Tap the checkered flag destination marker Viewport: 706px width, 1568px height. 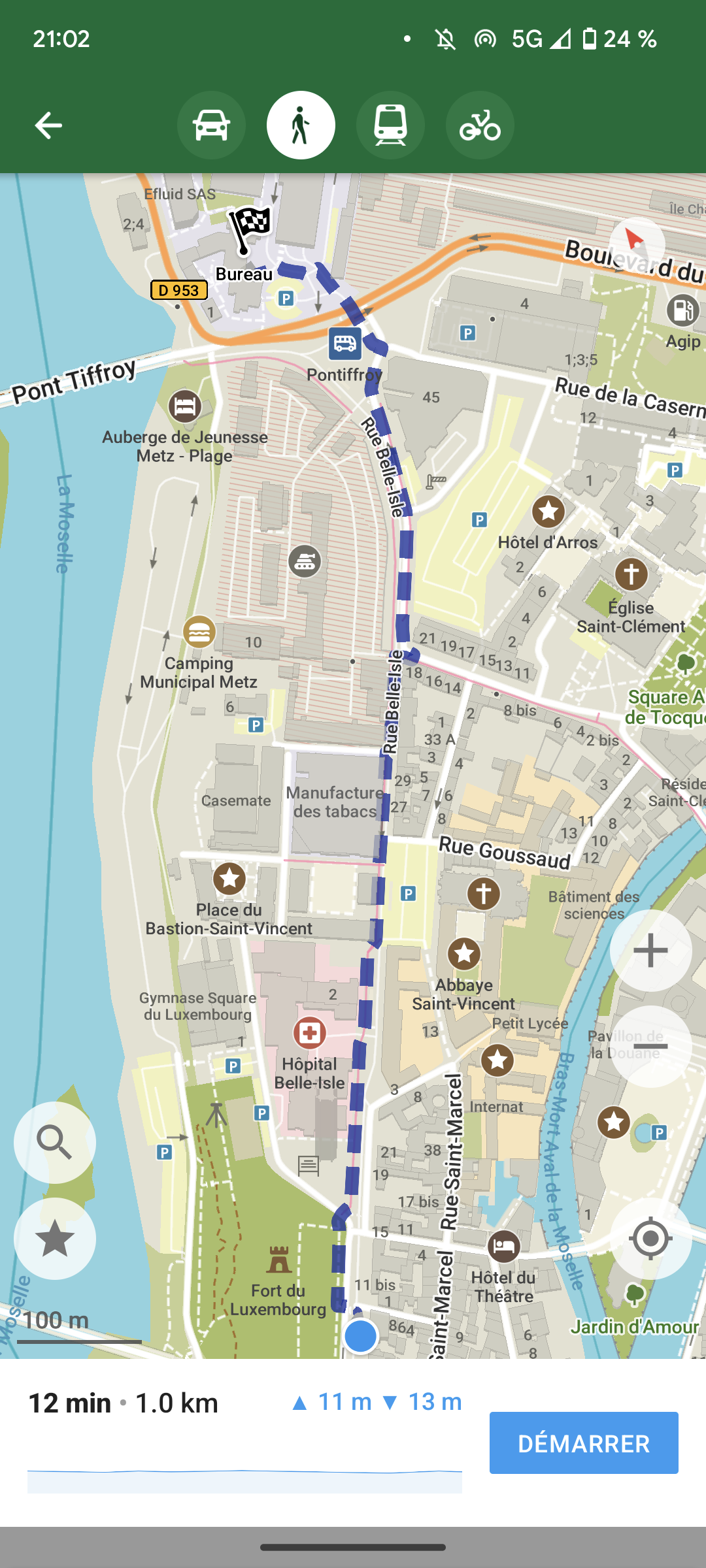coord(252,230)
